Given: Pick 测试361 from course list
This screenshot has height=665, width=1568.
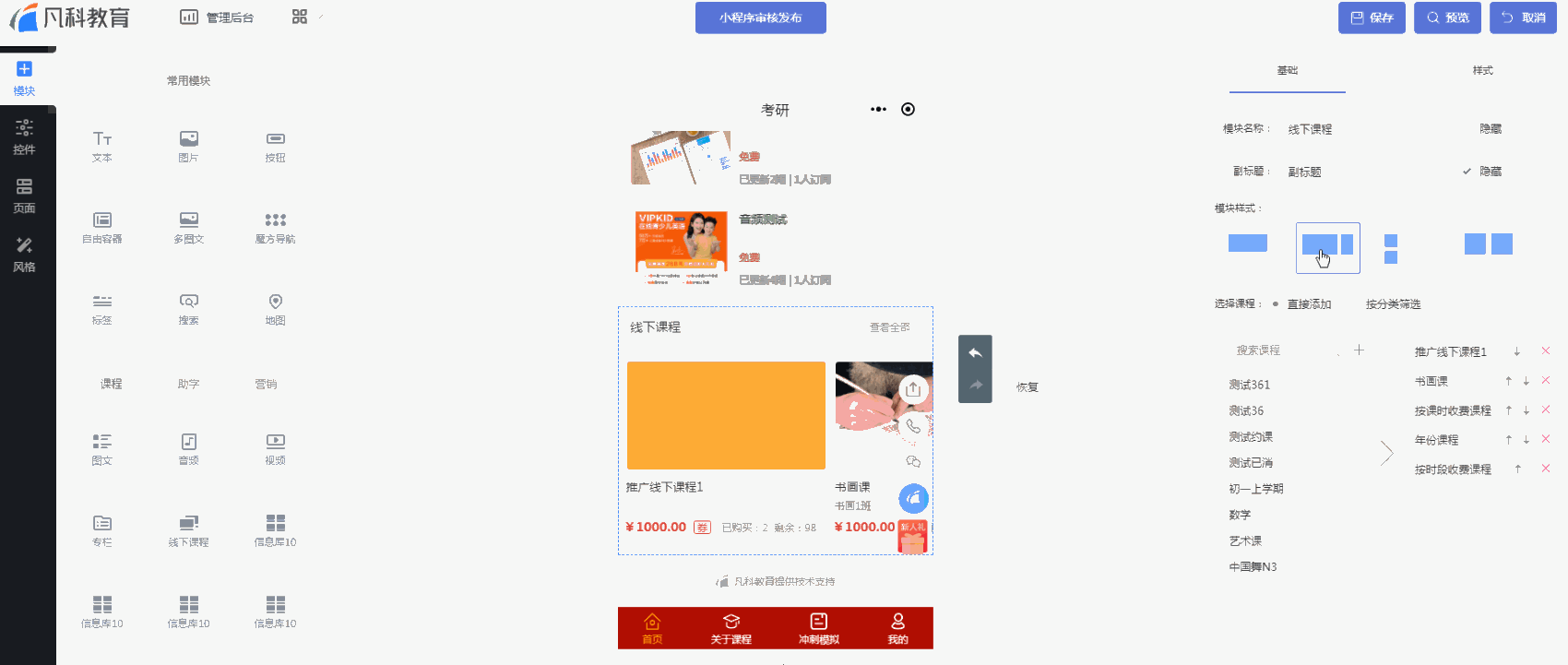Looking at the screenshot, I should pos(1250,385).
